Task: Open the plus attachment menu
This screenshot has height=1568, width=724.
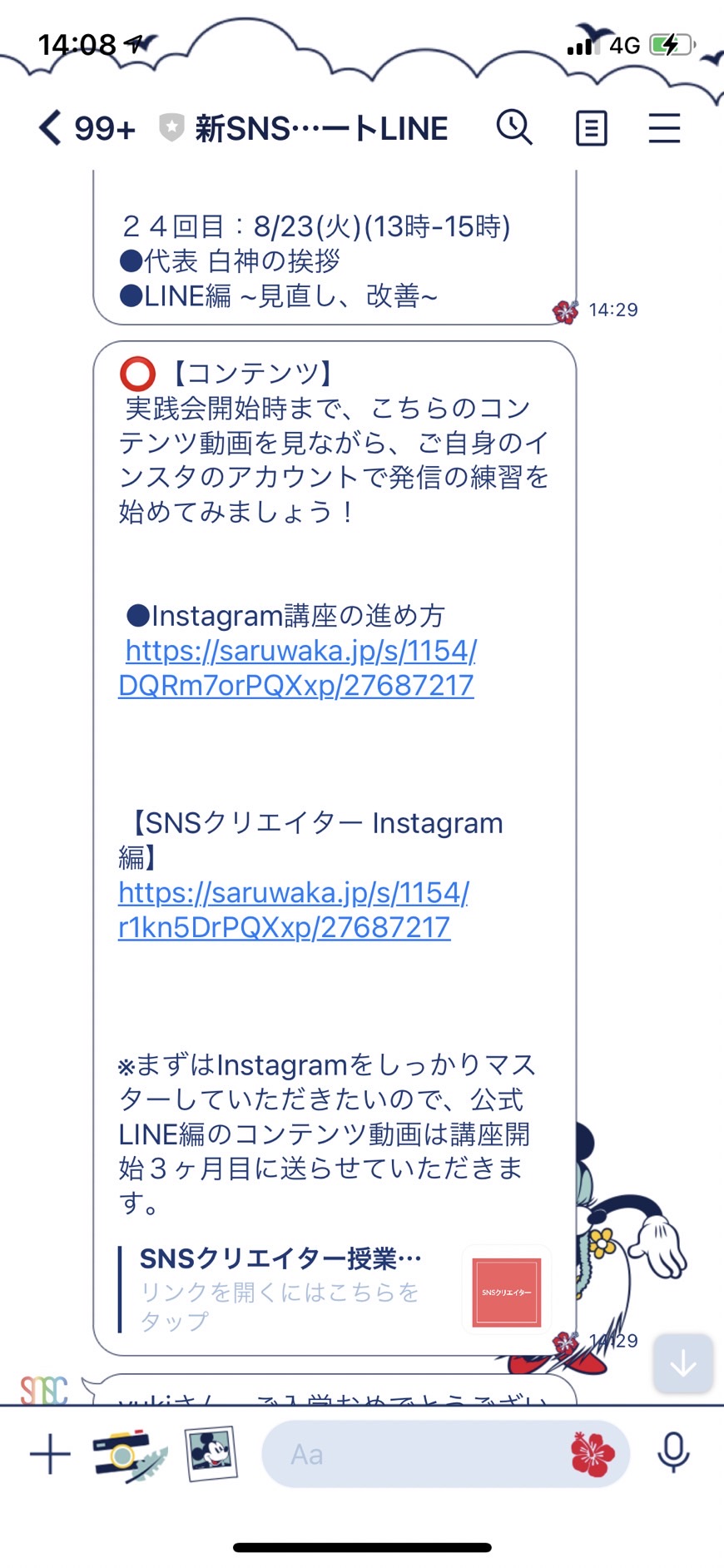Action: 50,1454
